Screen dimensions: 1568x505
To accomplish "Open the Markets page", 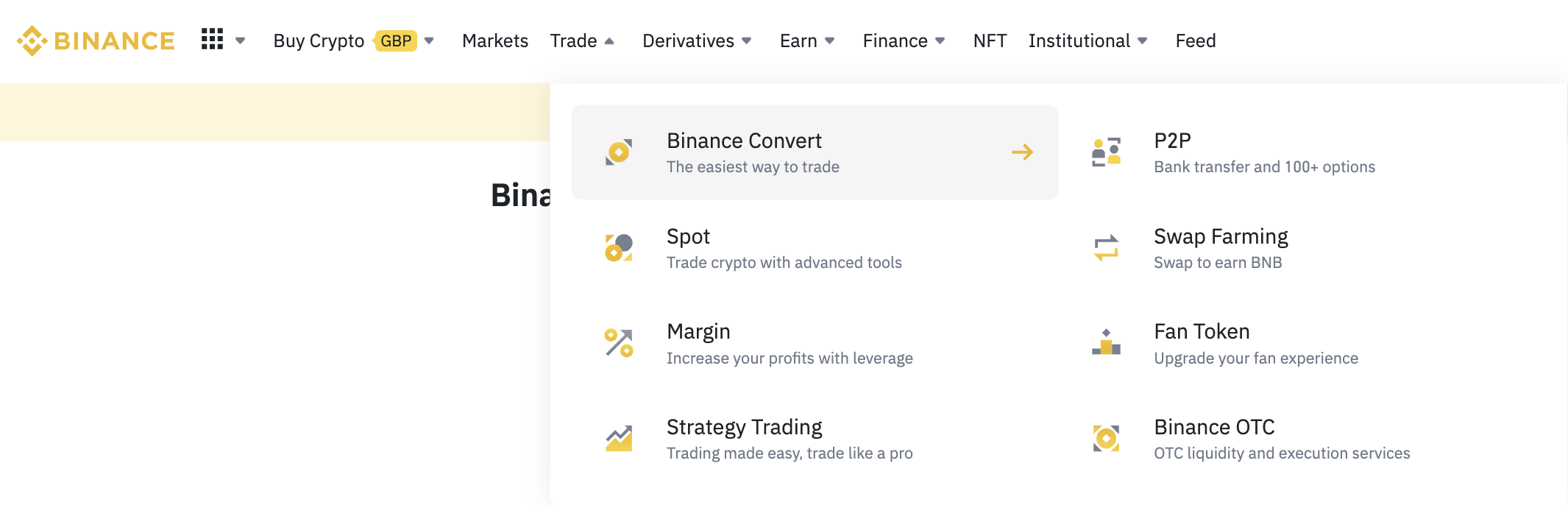I will (494, 40).
